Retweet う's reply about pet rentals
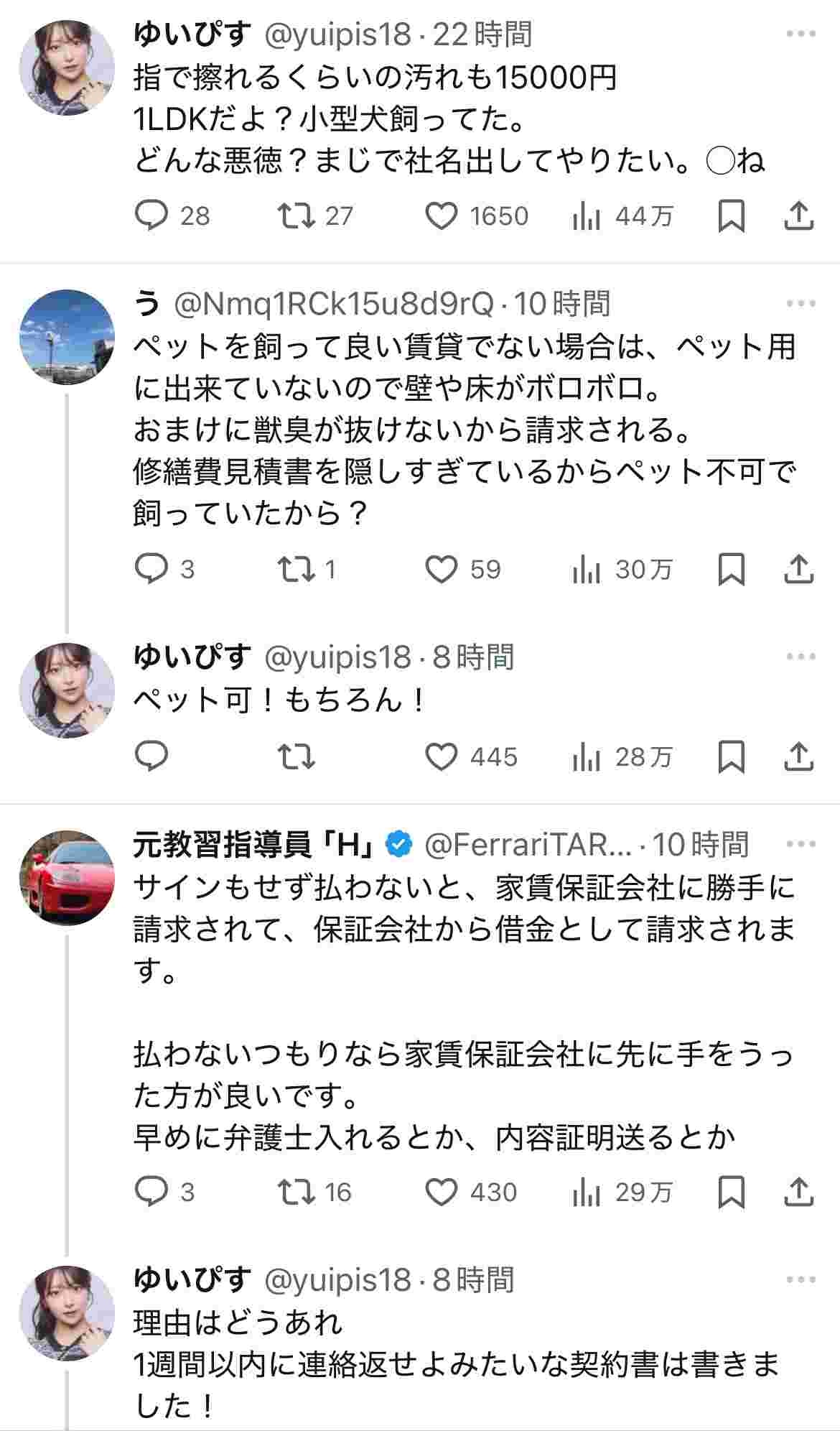 [x=297, y=570]
